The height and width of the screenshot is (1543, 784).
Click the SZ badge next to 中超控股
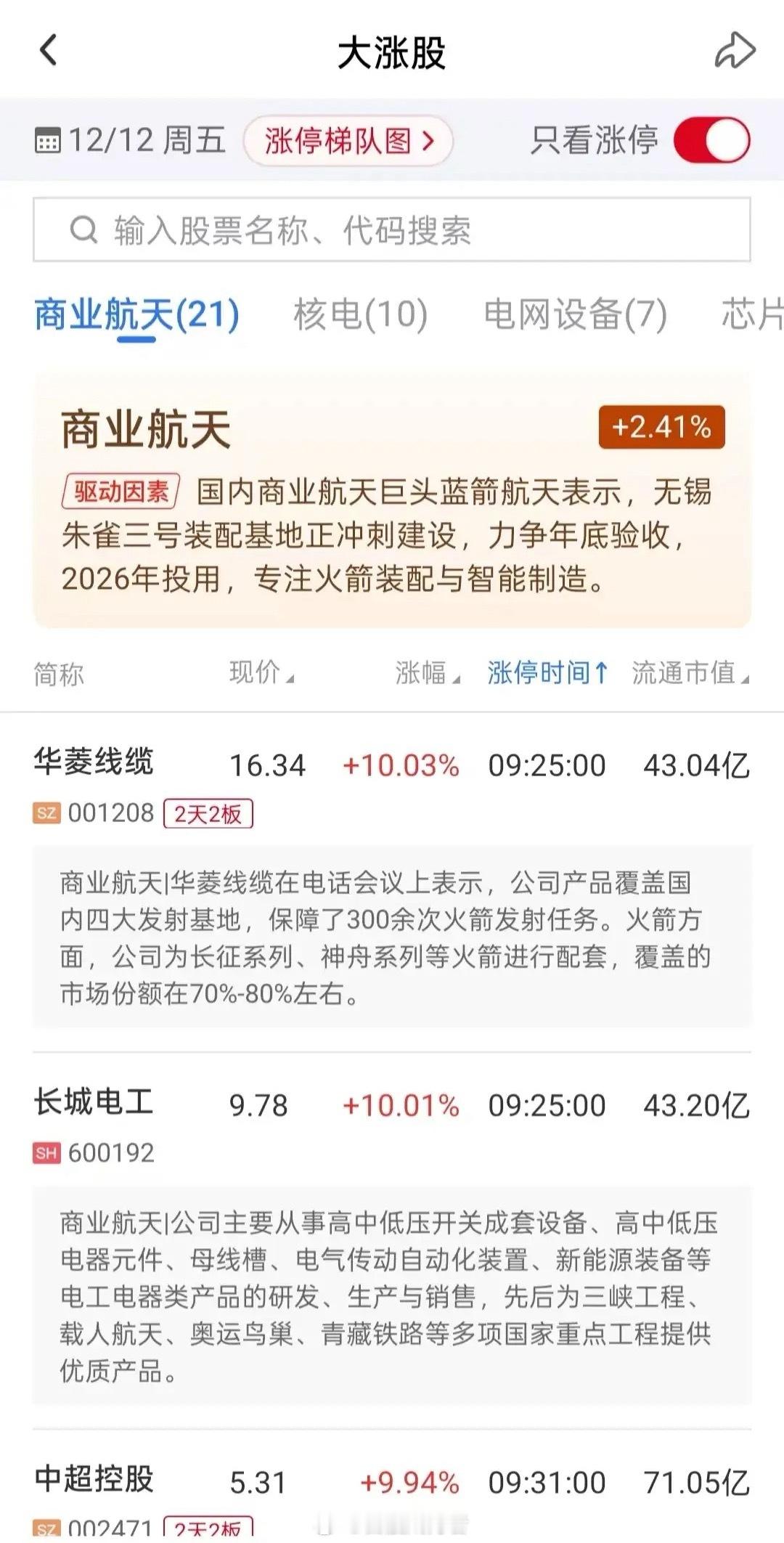(46, 1530)
